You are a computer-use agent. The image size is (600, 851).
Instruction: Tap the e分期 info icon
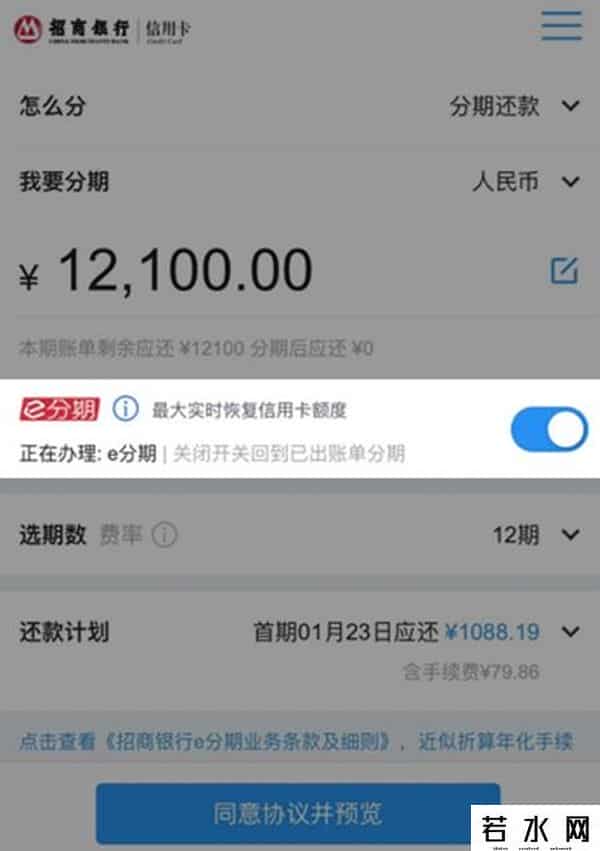click(125, 409)
